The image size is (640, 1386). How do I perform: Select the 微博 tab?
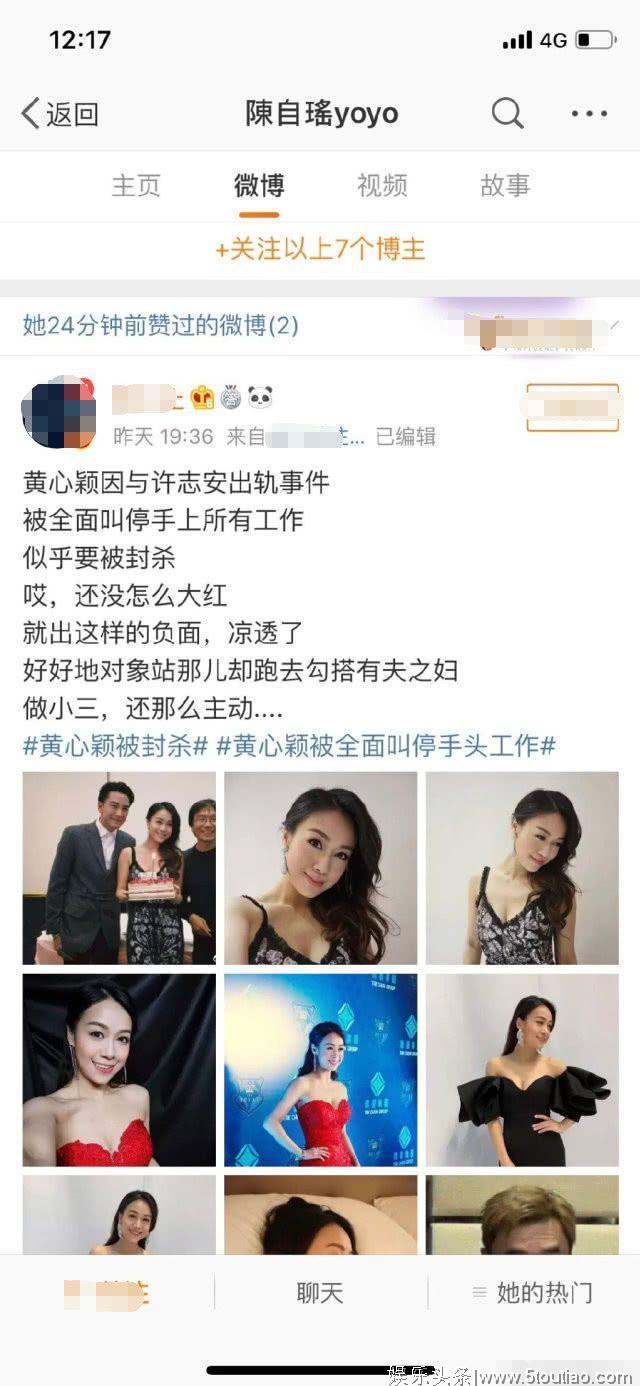coord(259,185)
